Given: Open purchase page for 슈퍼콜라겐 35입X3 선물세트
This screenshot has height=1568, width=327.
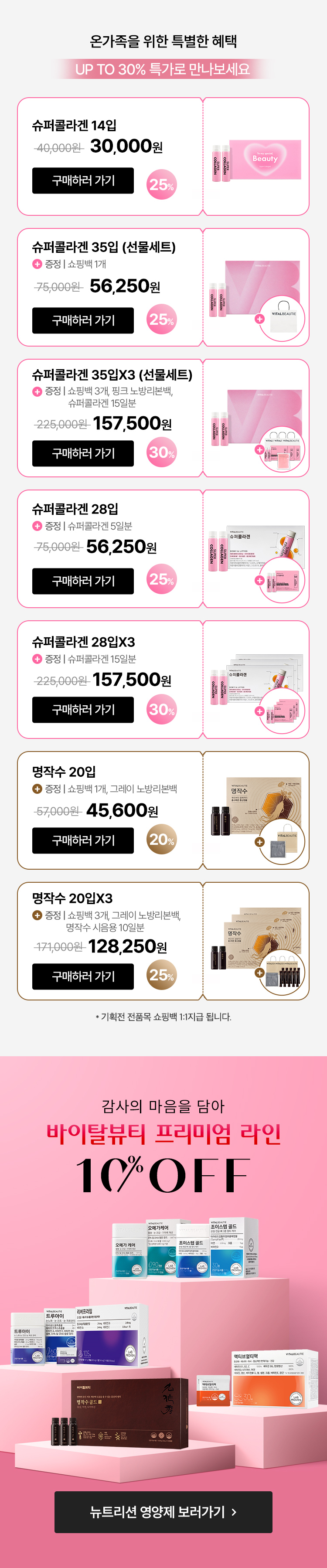Looking at the screenshot, I should tap(83, 453).
